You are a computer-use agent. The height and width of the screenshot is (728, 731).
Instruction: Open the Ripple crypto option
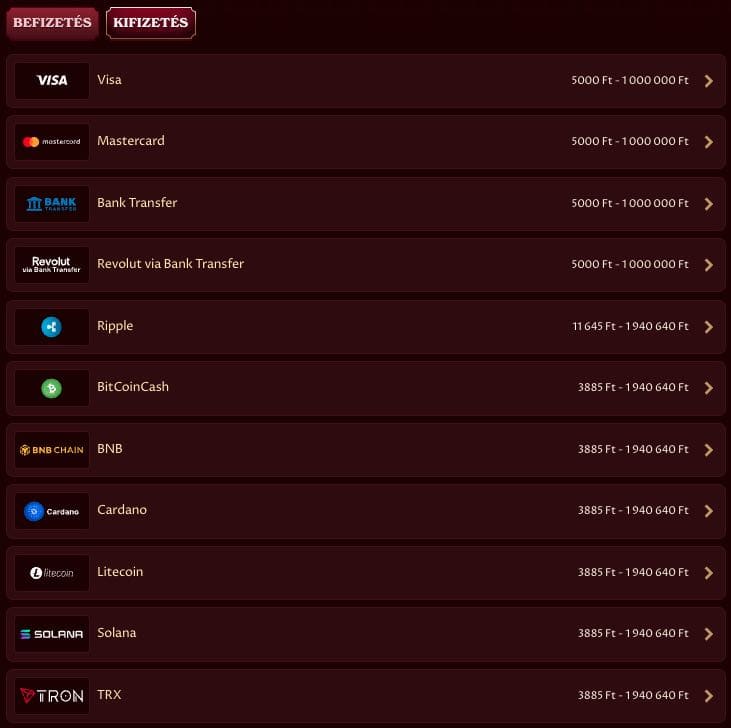point(365,327)
